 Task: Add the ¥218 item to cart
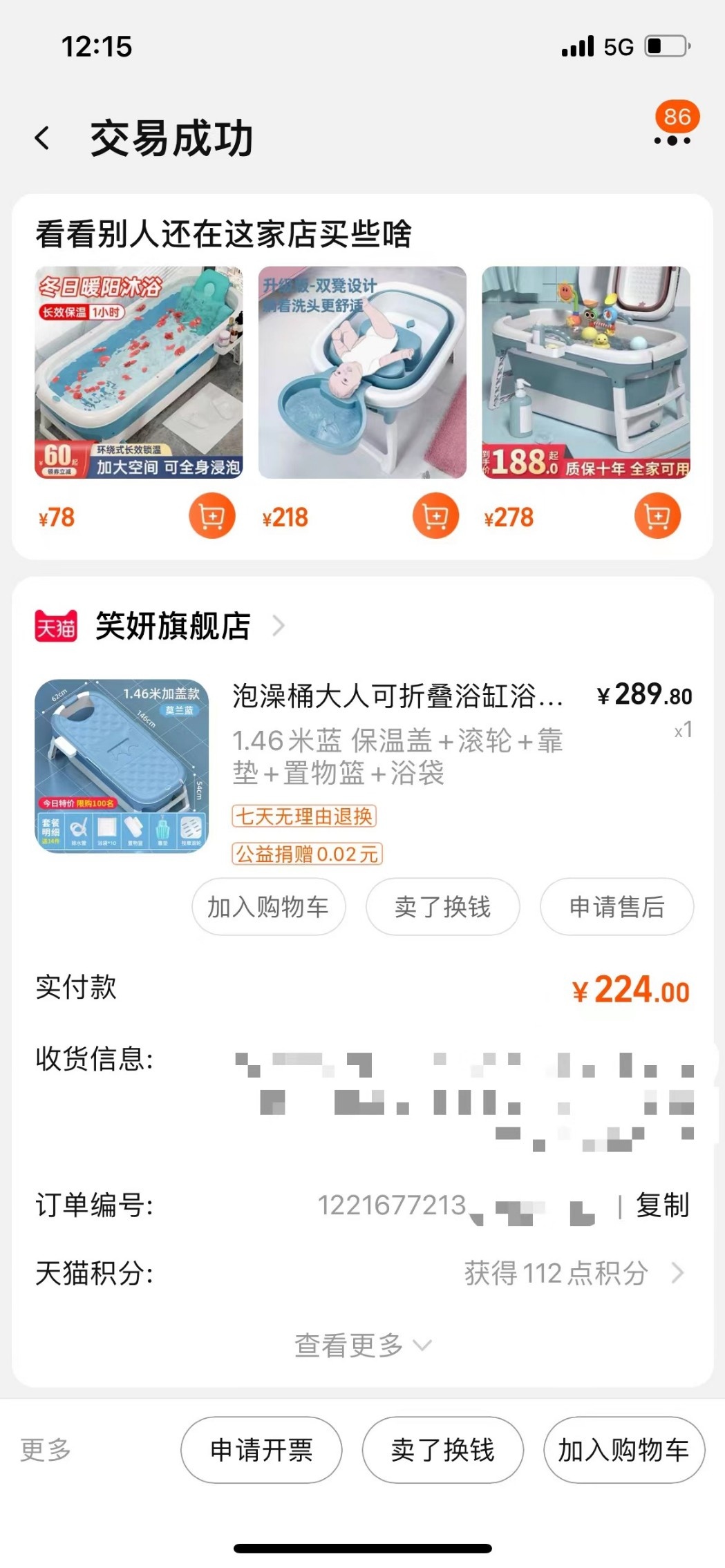[x=435, y=516]
